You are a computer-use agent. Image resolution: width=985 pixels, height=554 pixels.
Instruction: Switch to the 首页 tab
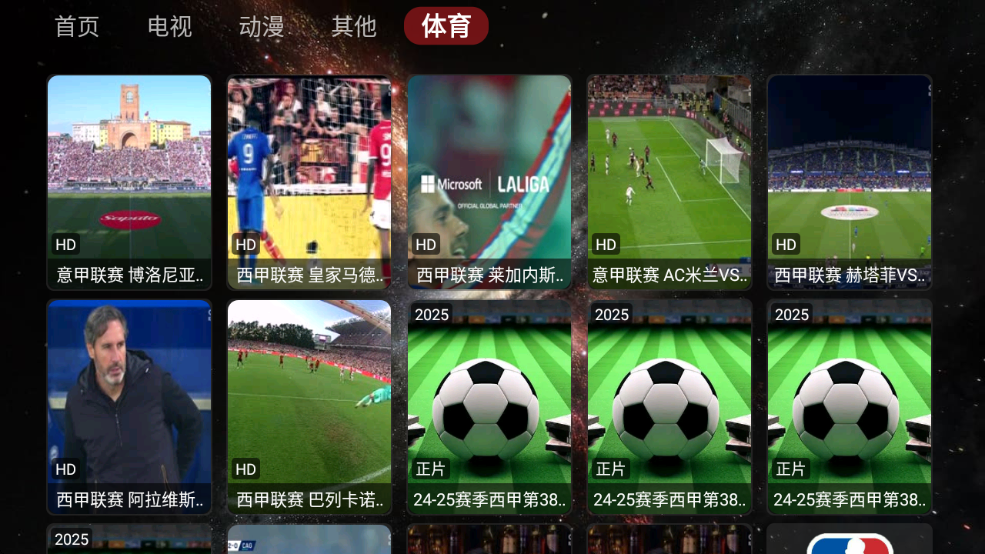[x=77, y=27]
